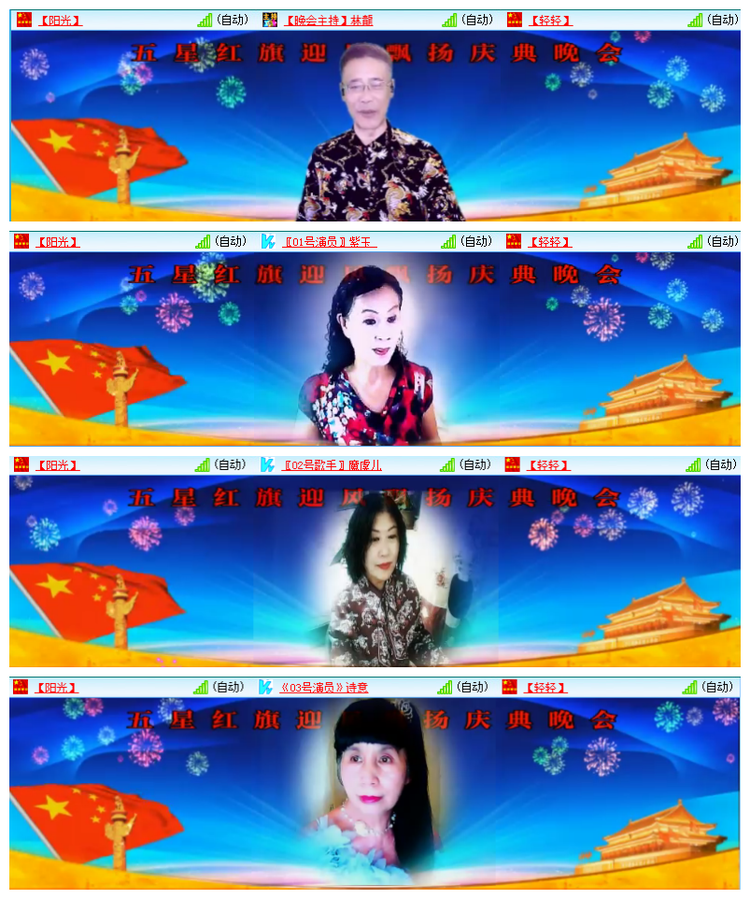
Task: Click the signal bars beside 《03号演员》诗意
Action: [446, 686]
